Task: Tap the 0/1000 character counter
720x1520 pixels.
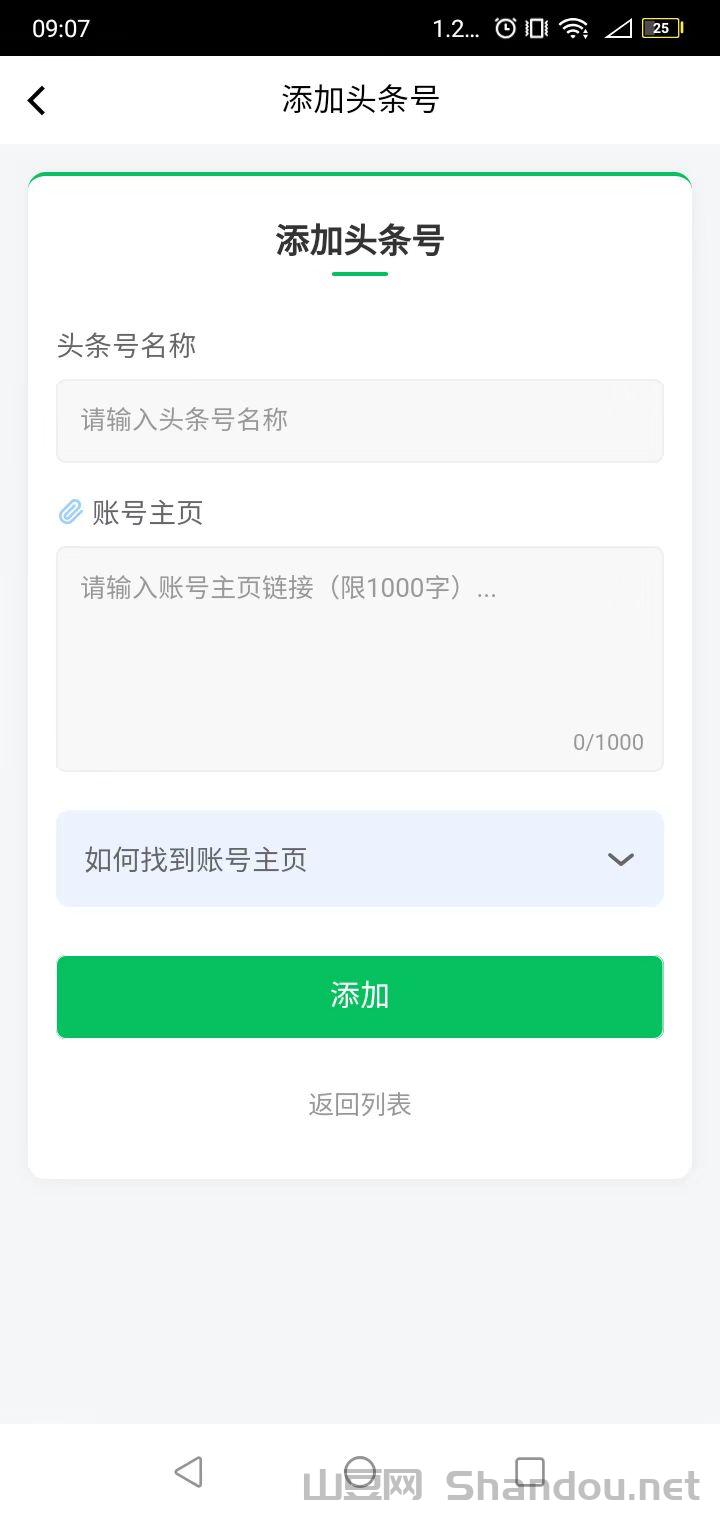Action: click(607, 742)
